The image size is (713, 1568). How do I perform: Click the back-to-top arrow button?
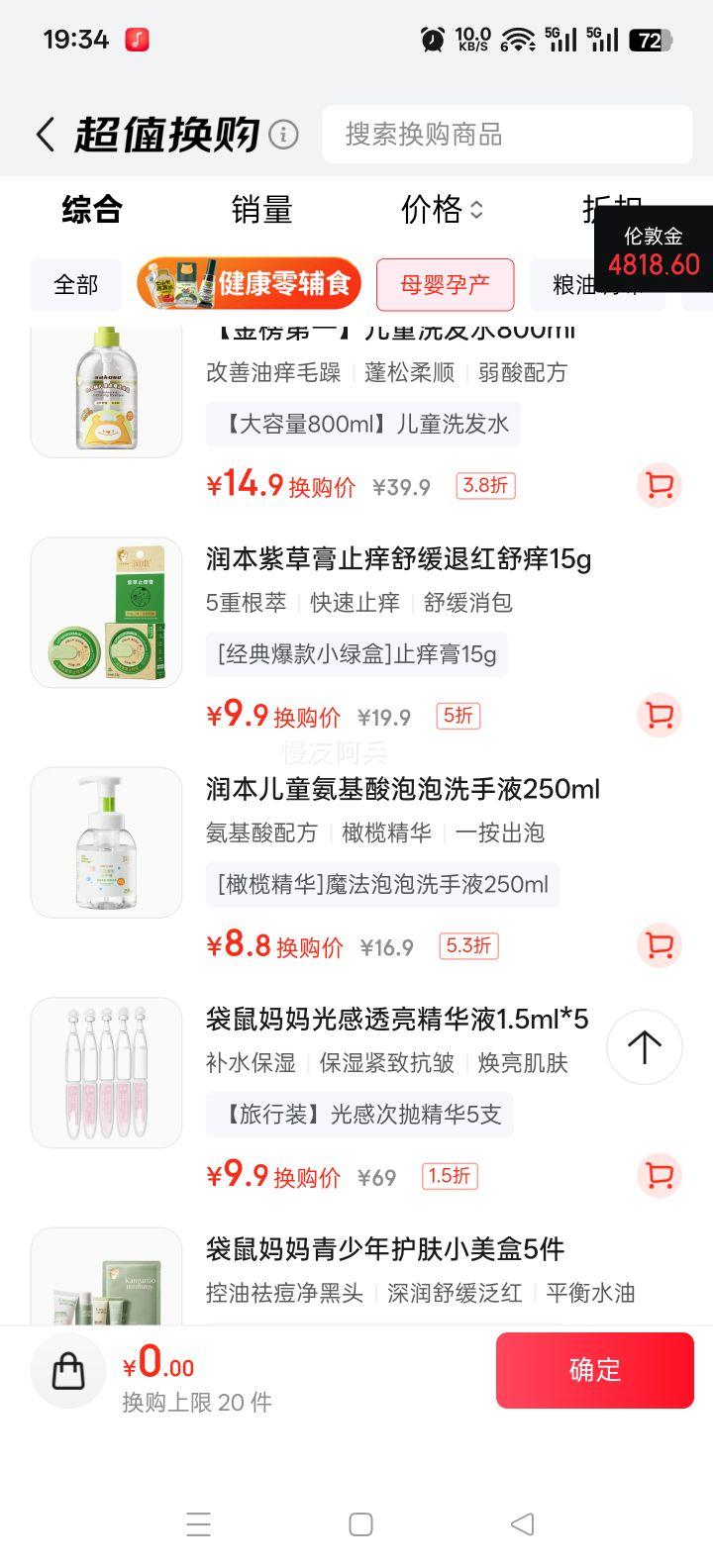644,1046
